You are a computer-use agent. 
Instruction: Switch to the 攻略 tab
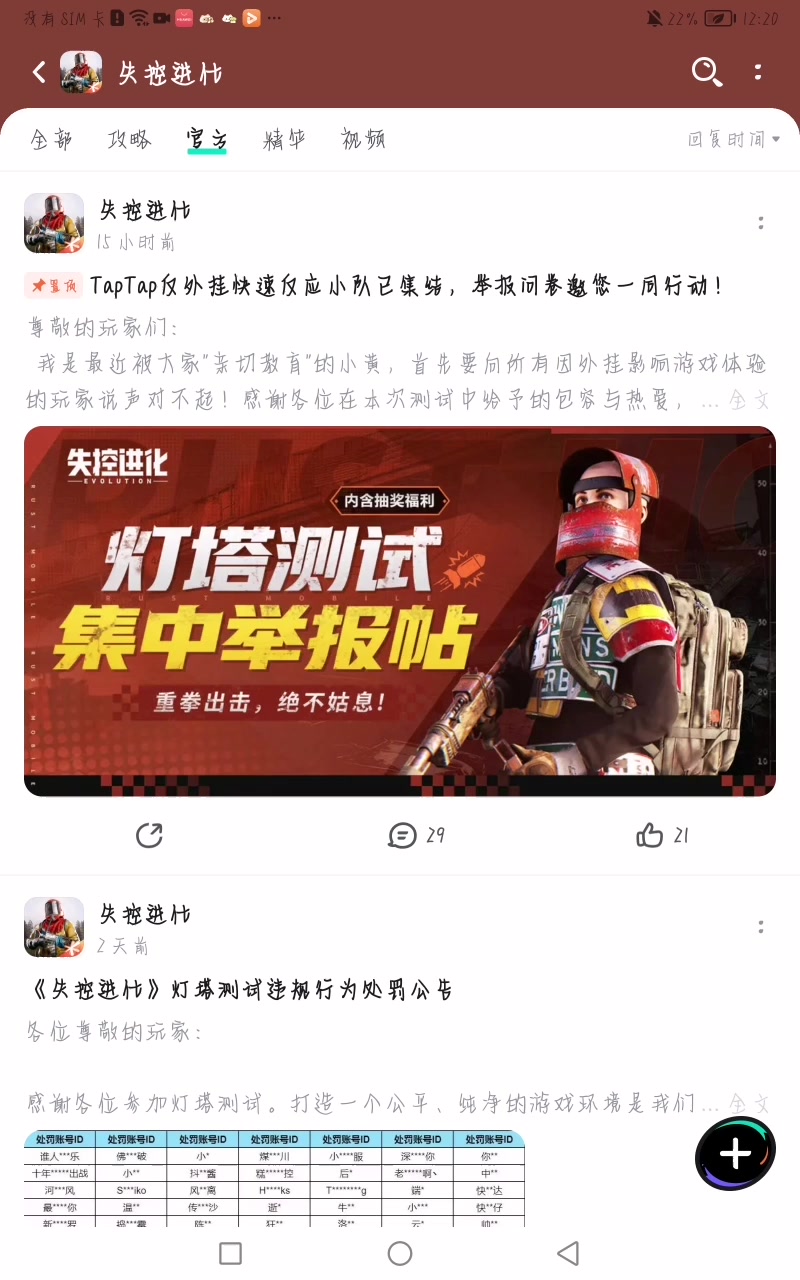129,139
